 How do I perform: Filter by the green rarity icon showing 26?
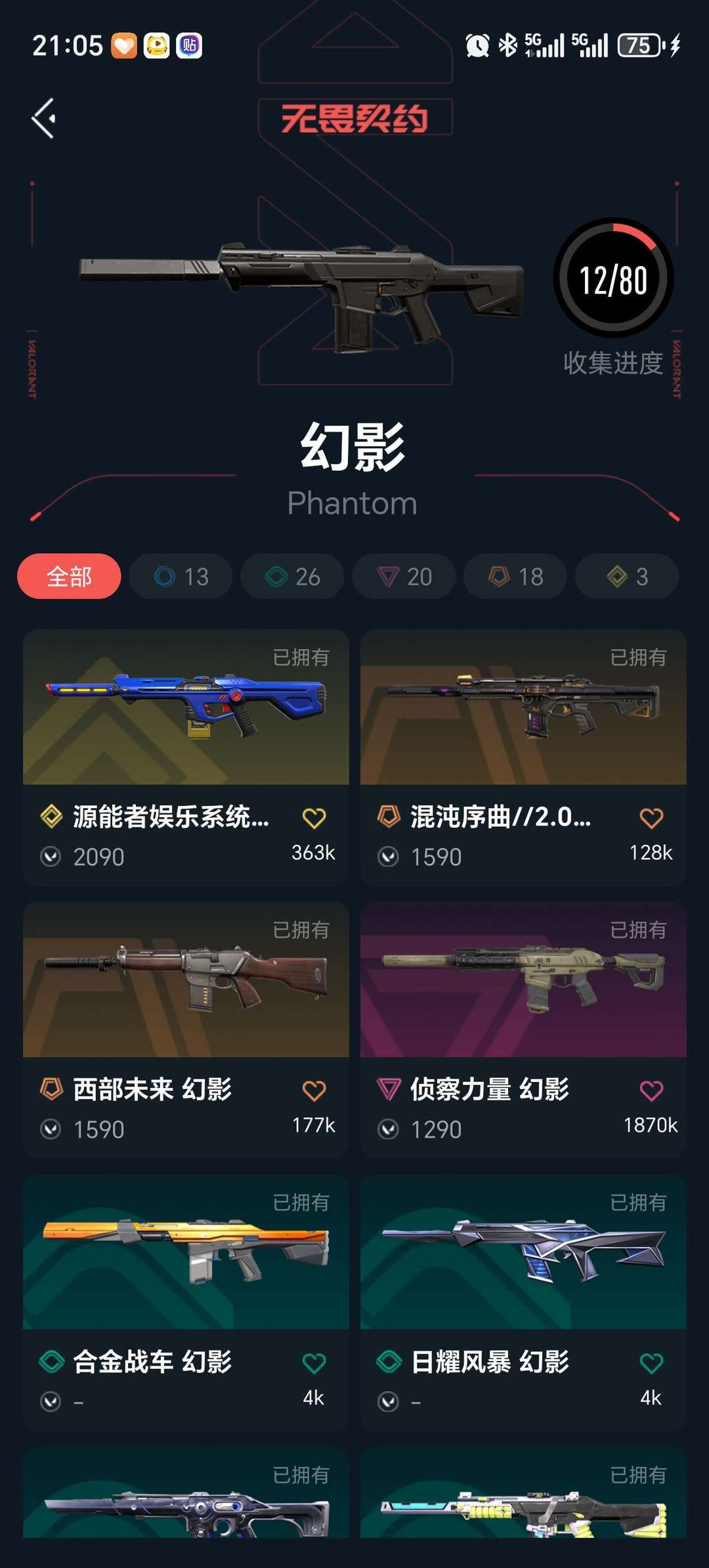(291, 576)
